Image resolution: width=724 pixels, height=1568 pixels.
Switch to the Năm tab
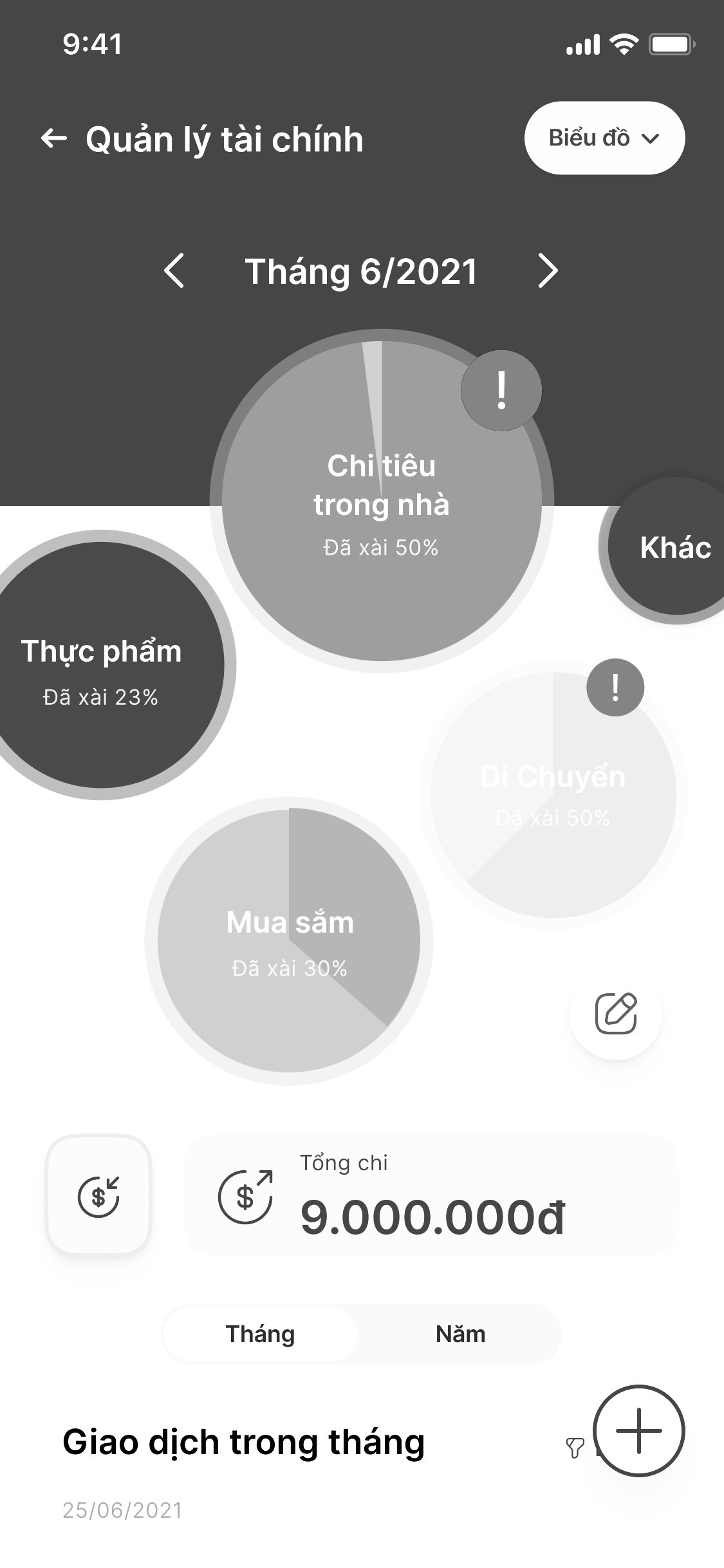pos(460,1334)
